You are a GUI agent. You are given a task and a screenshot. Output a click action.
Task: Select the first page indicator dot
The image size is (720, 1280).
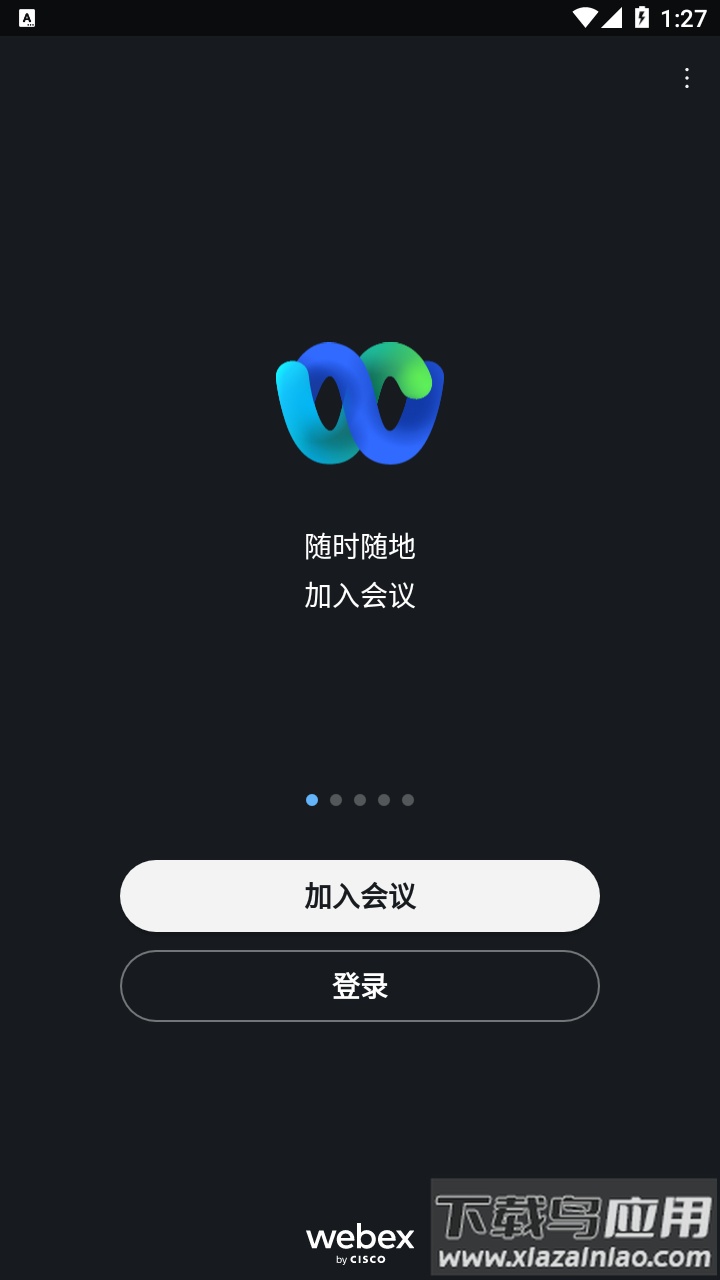(x=312, y=800)
